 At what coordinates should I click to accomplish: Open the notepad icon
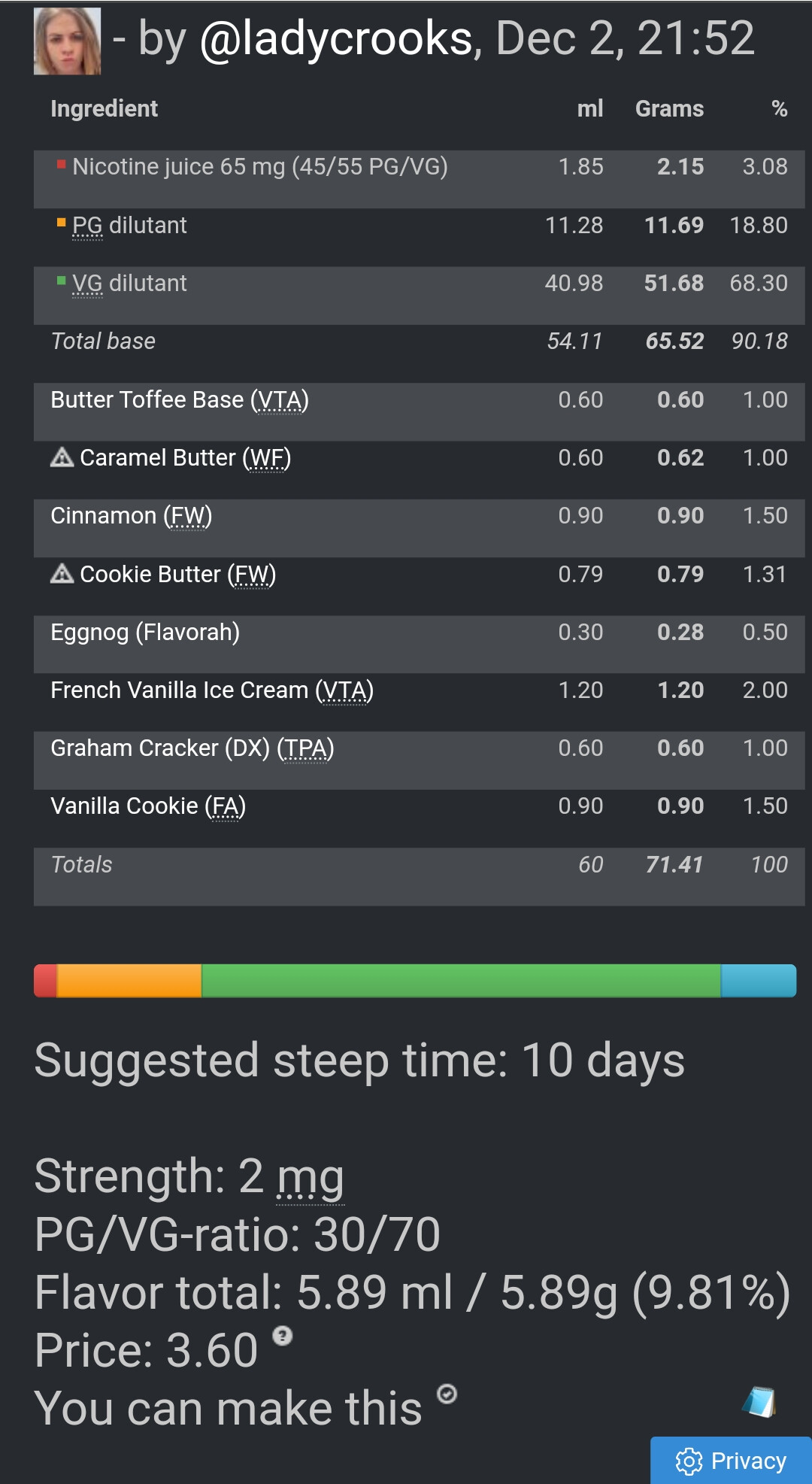tap(759, 1402)
